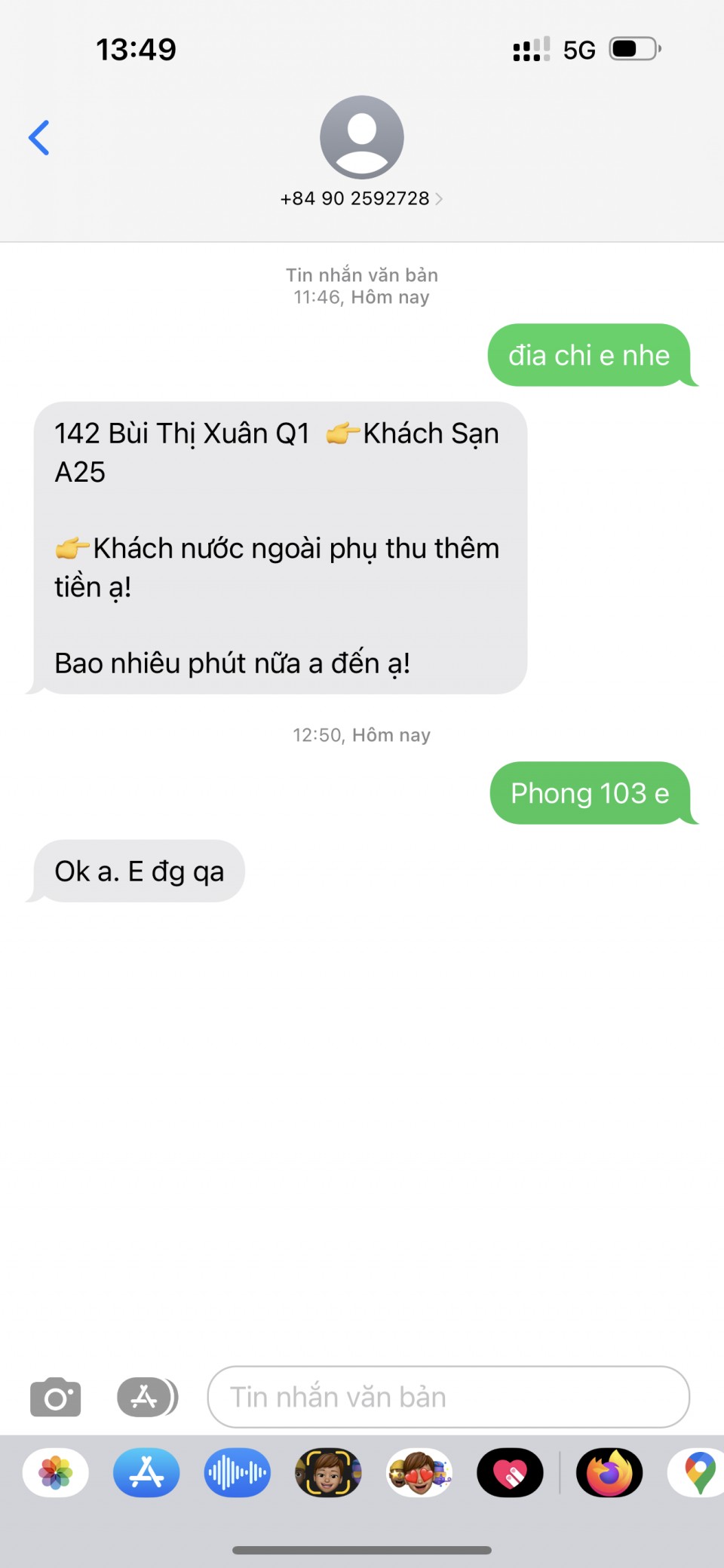Toggle the iMessage apps drawer button

tap(147, 1397)
